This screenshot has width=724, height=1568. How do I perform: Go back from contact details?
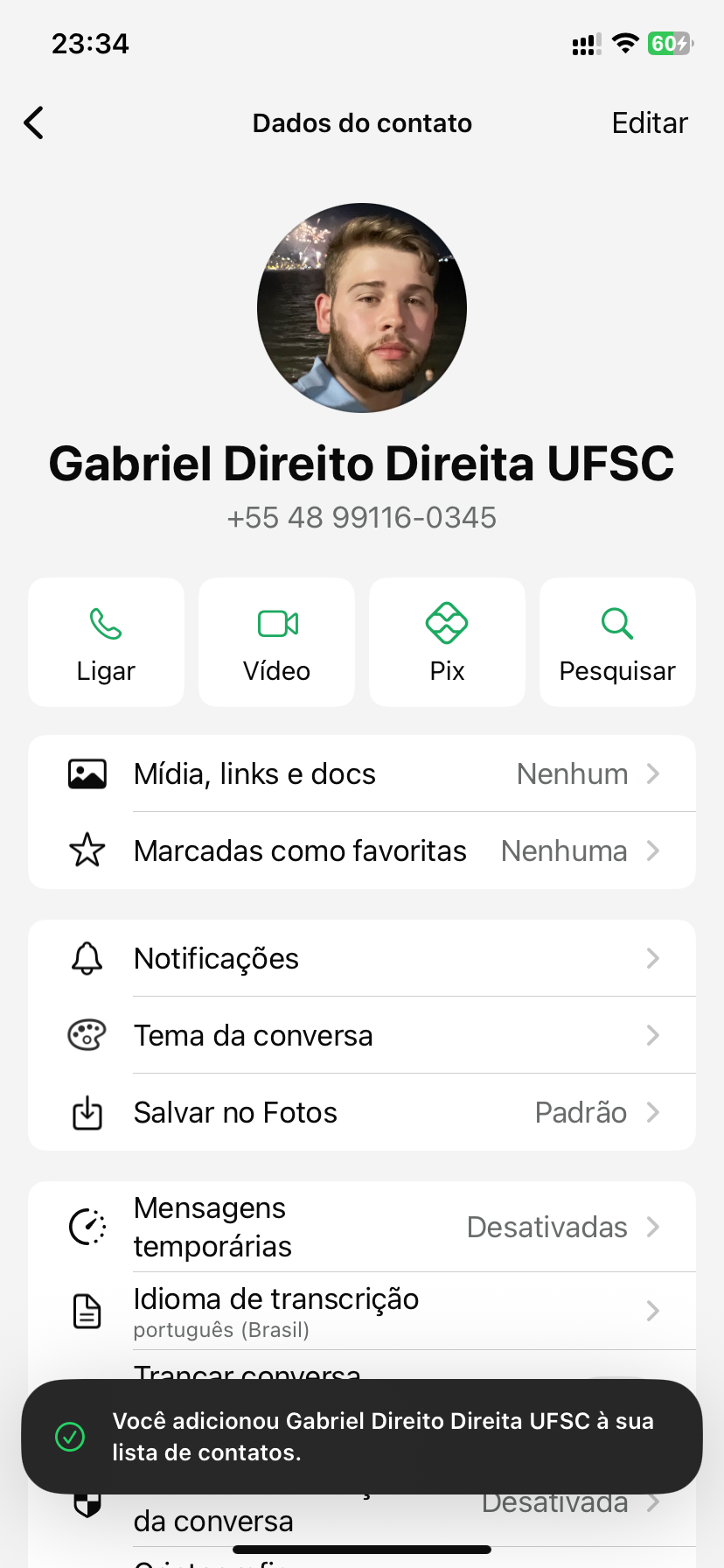click(x=34, y=123)
